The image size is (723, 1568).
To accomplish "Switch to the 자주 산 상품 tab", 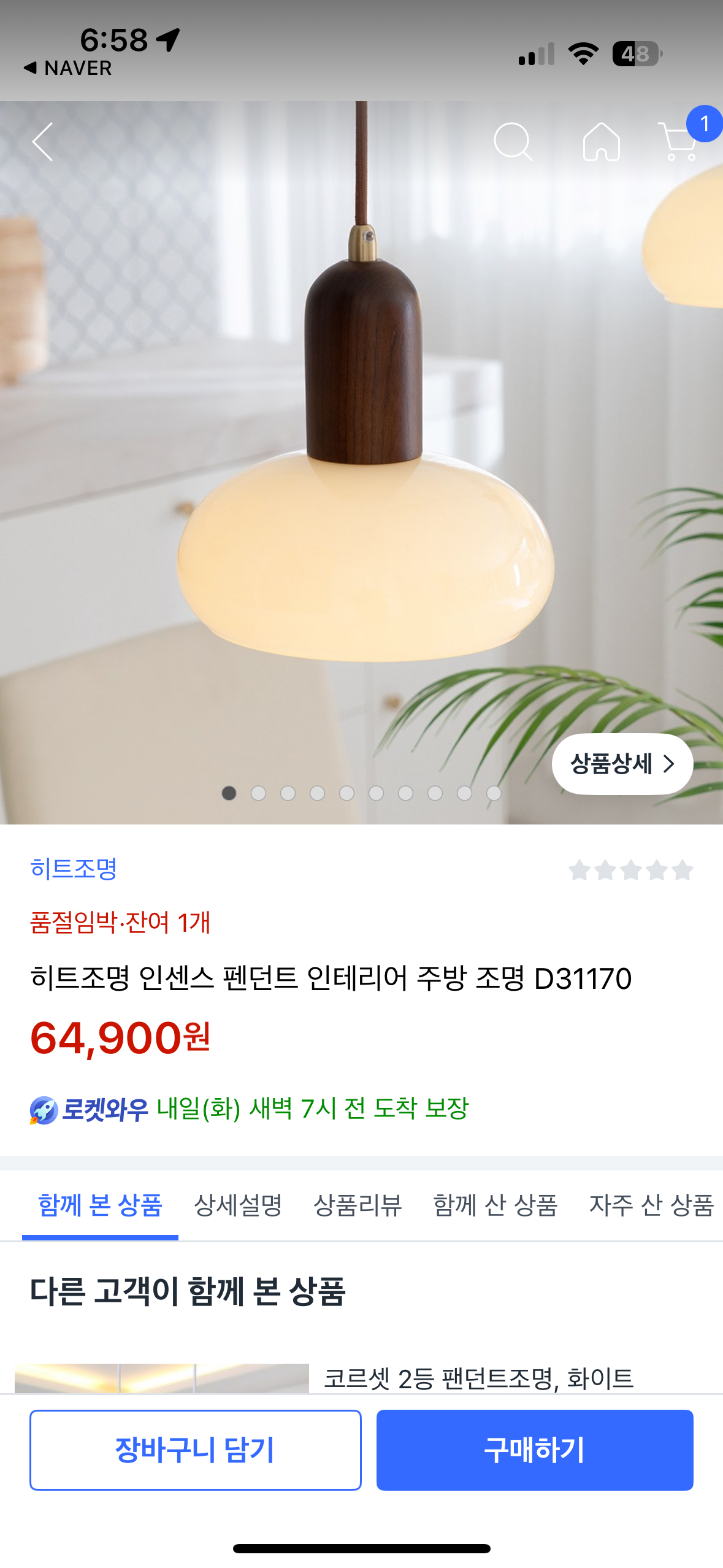I will click(x=651, y=1205).
